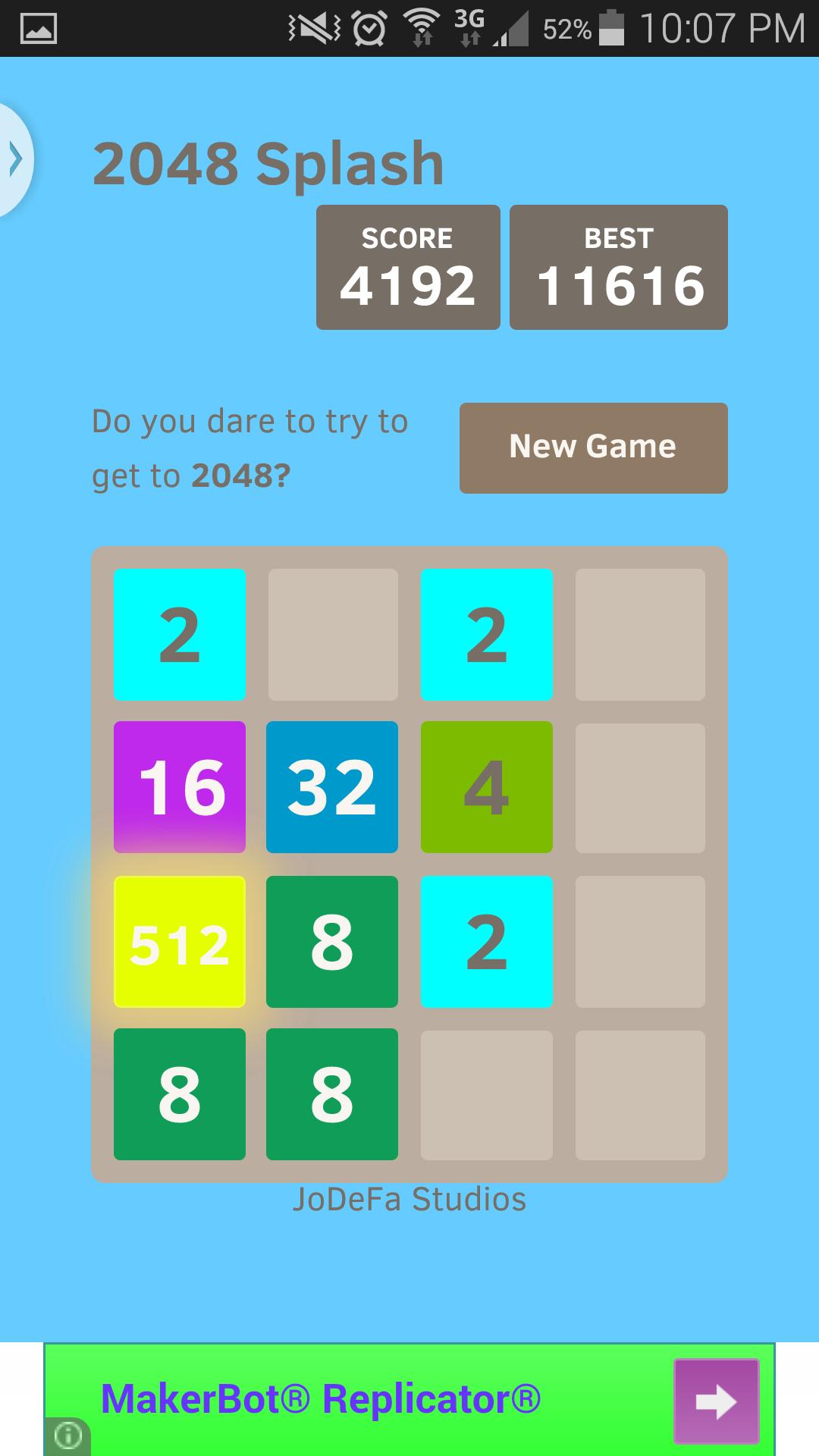Image resolution: width=819 pixels, height=1456 pixels.
Task: Open the MakerBot Replicator ad arrow
Action: pyautogui.click(x=716, y=1401)
